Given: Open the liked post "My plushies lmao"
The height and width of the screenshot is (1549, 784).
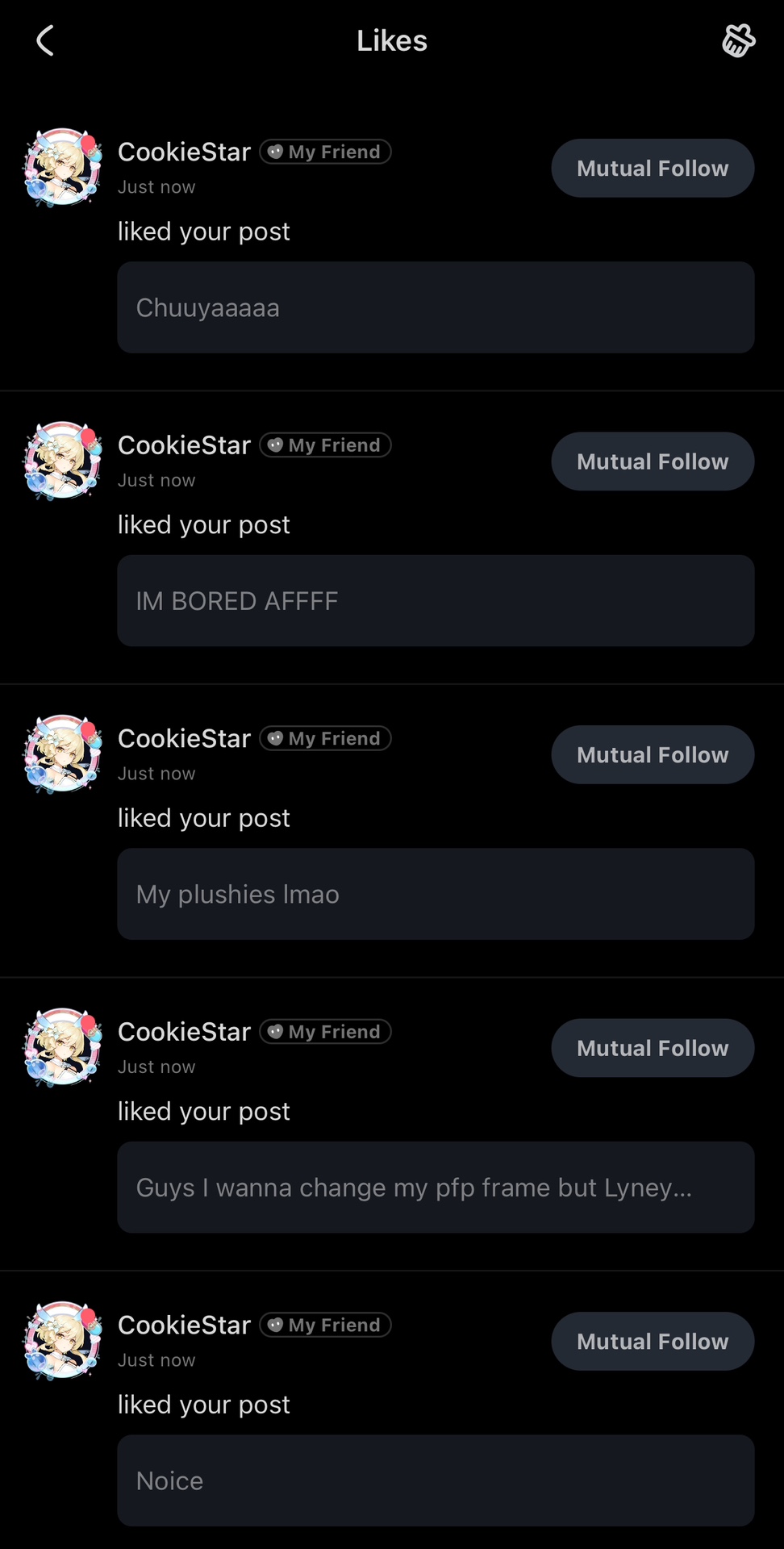Looking at the screenshot, I should tap(436, 894).
